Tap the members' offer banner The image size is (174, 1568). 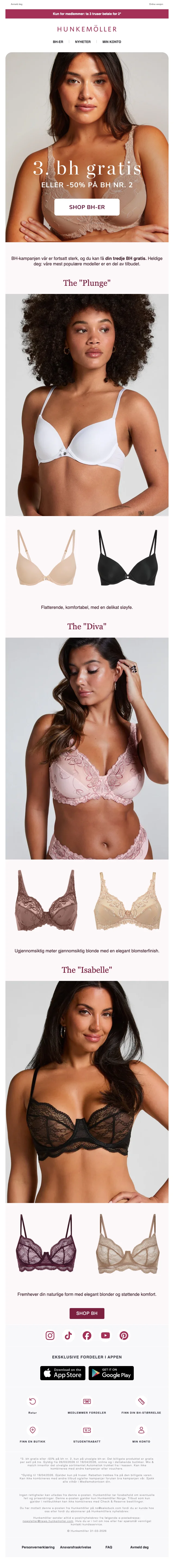point(87,13)
